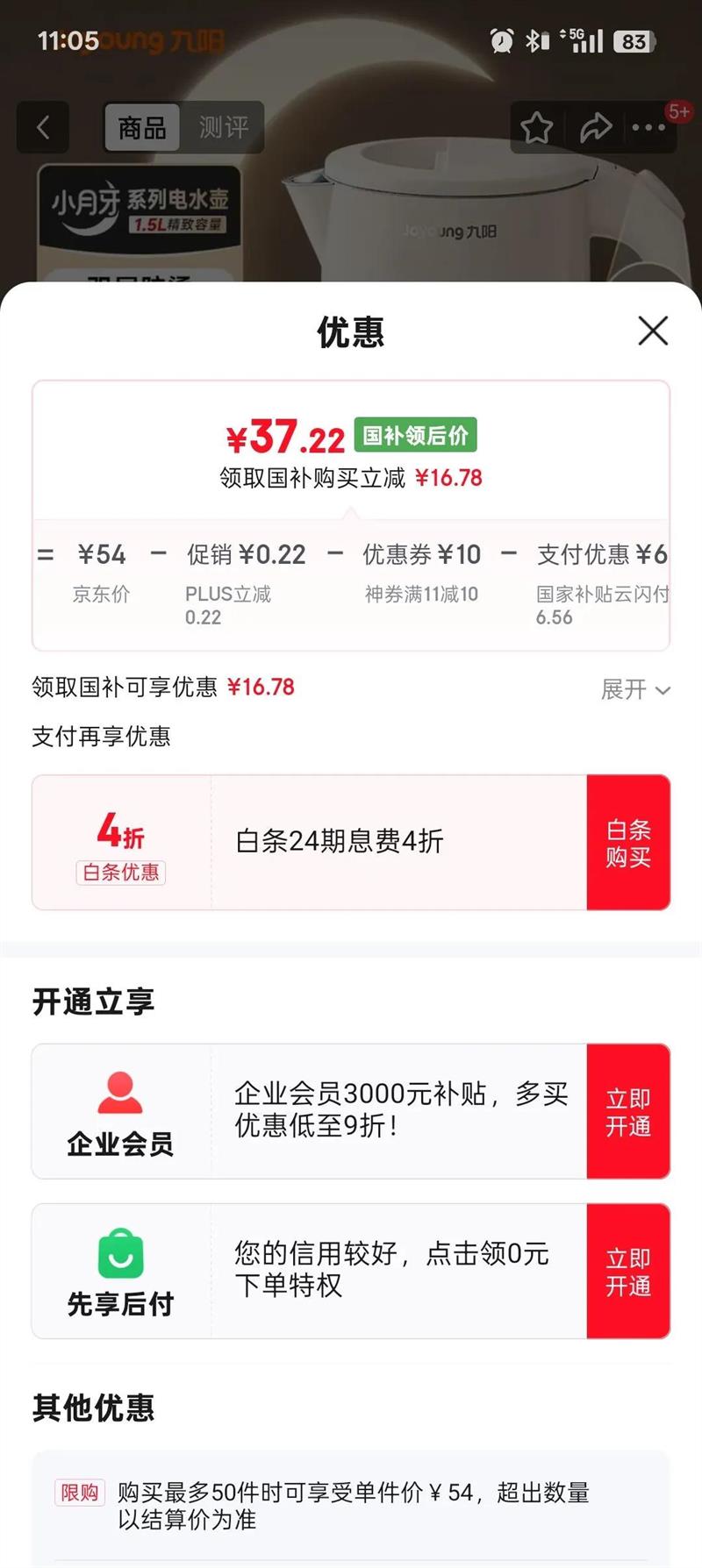Click the back arrow at top left
Screen dimensions: 702x1568
[x=42, y=127]
